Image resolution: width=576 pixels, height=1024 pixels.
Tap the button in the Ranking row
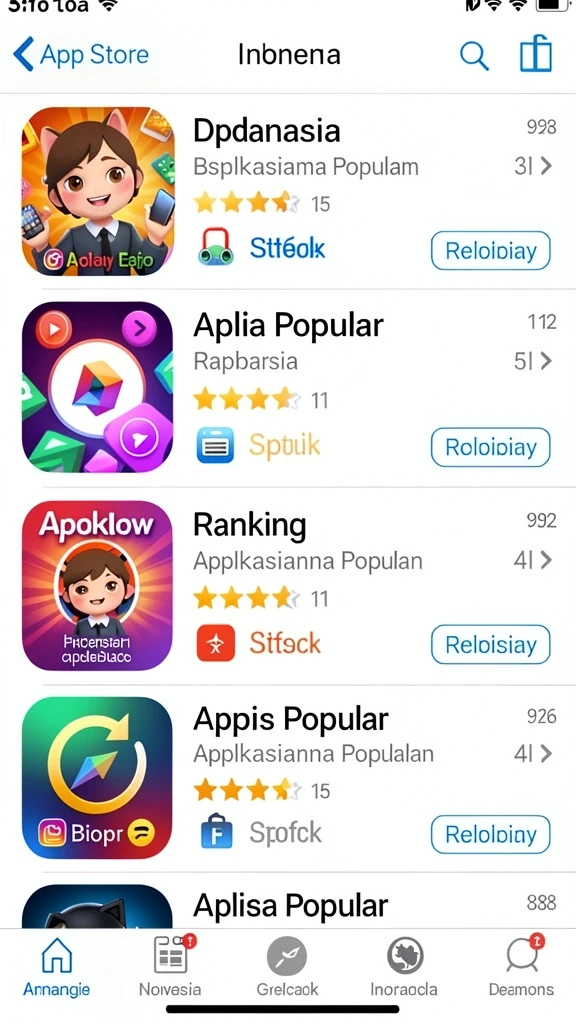490,645
